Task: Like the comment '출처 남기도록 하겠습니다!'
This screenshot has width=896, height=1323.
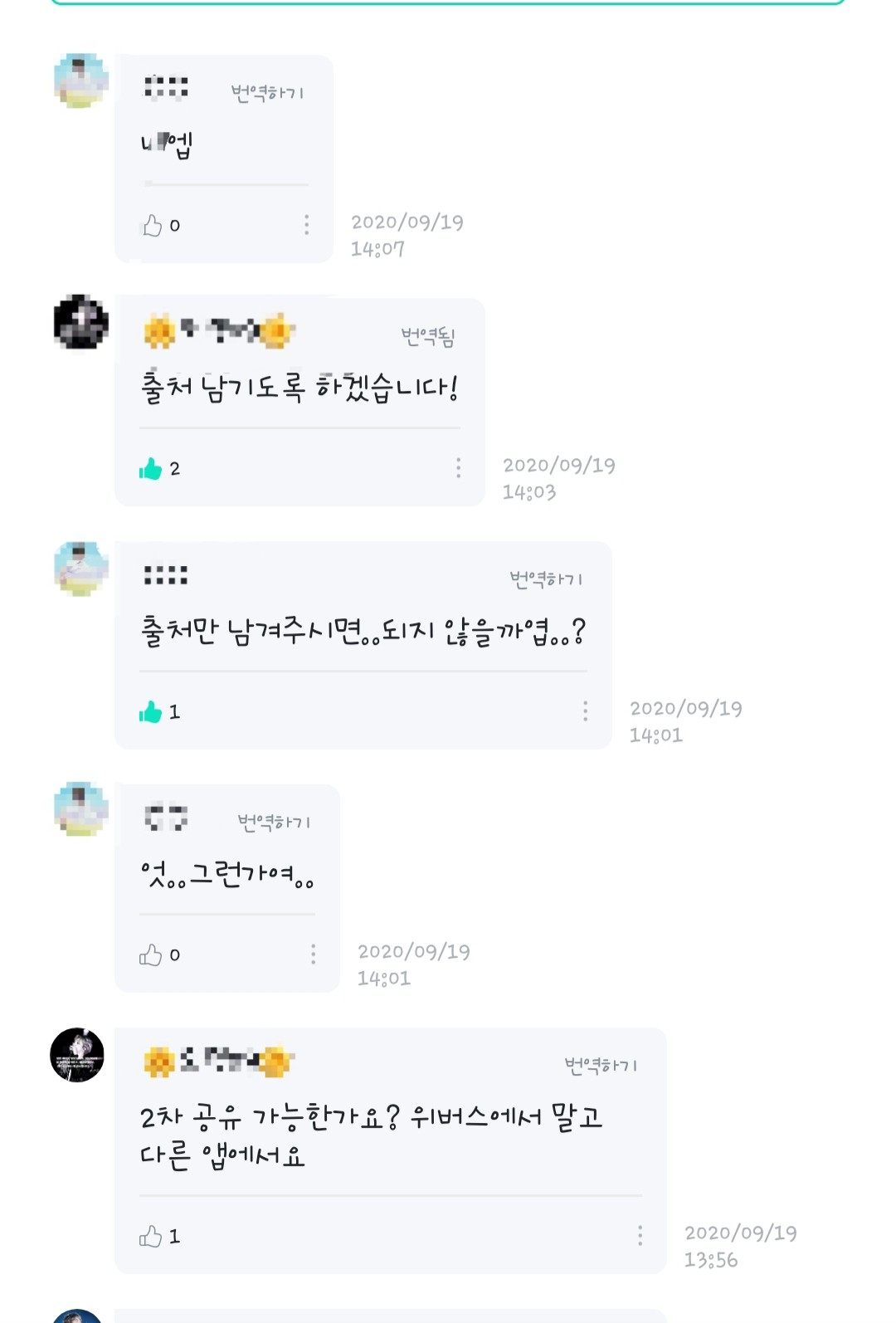Action: point(151,469)
